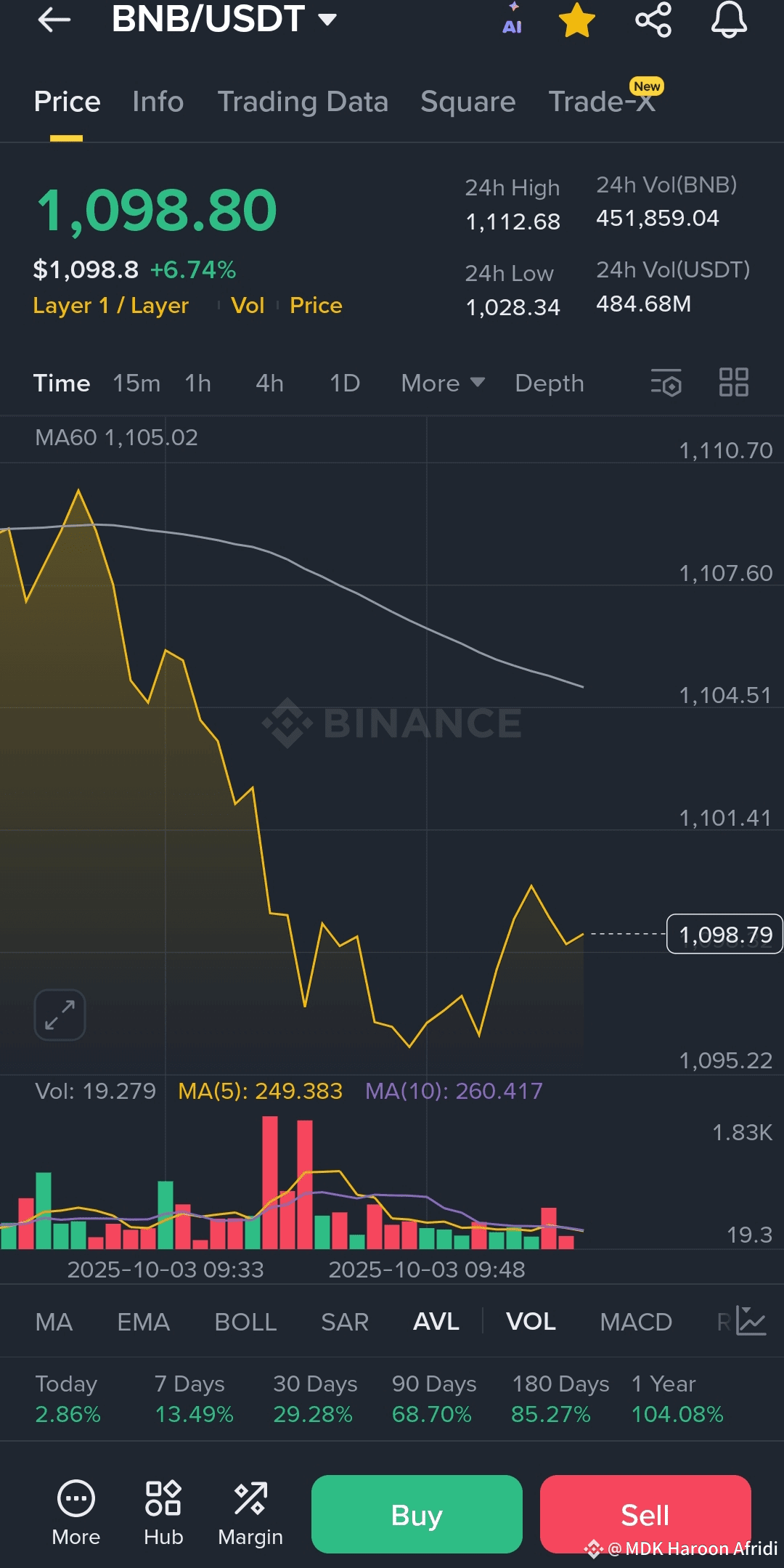The height and width of the screenshot is (1568, 784).
Task: Open the Hub menu
Action: pos(163,1513)
